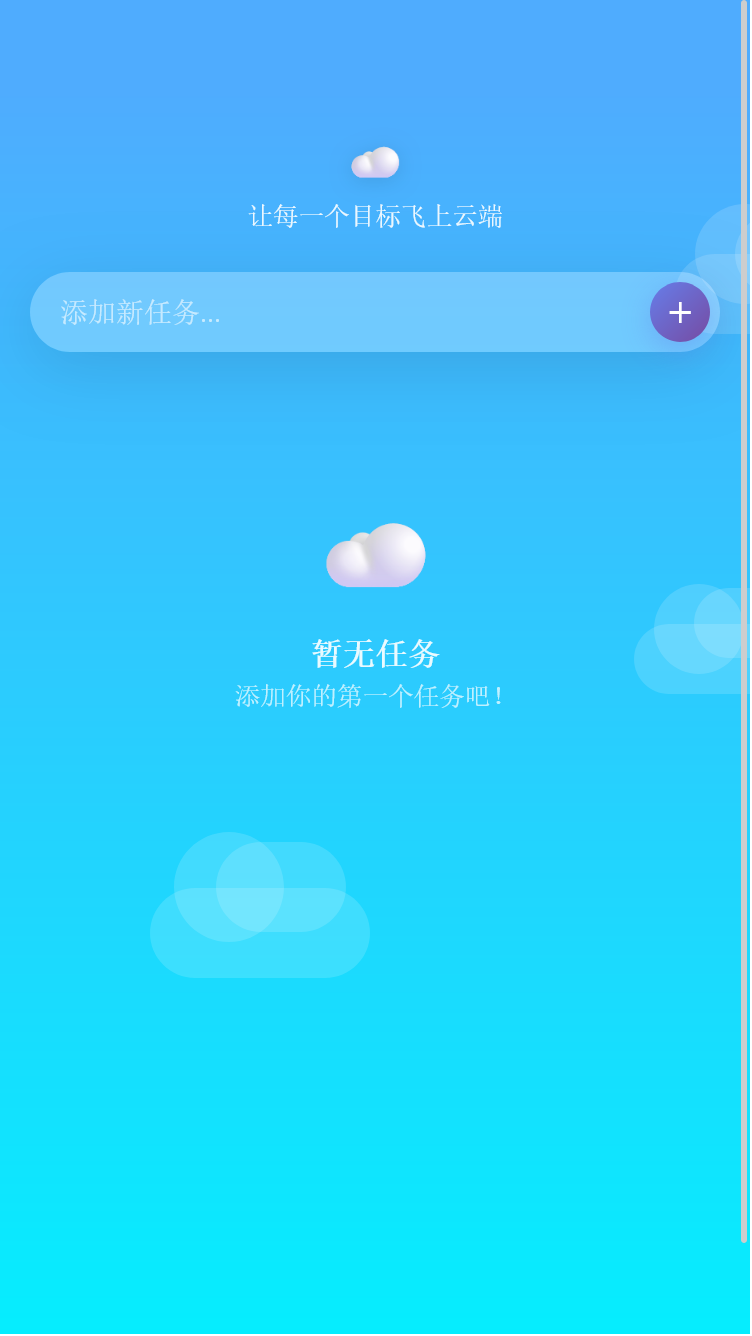752x1336 pixels.
Task: Click the header area containing the app slogan
Action: tap(376, 190)
